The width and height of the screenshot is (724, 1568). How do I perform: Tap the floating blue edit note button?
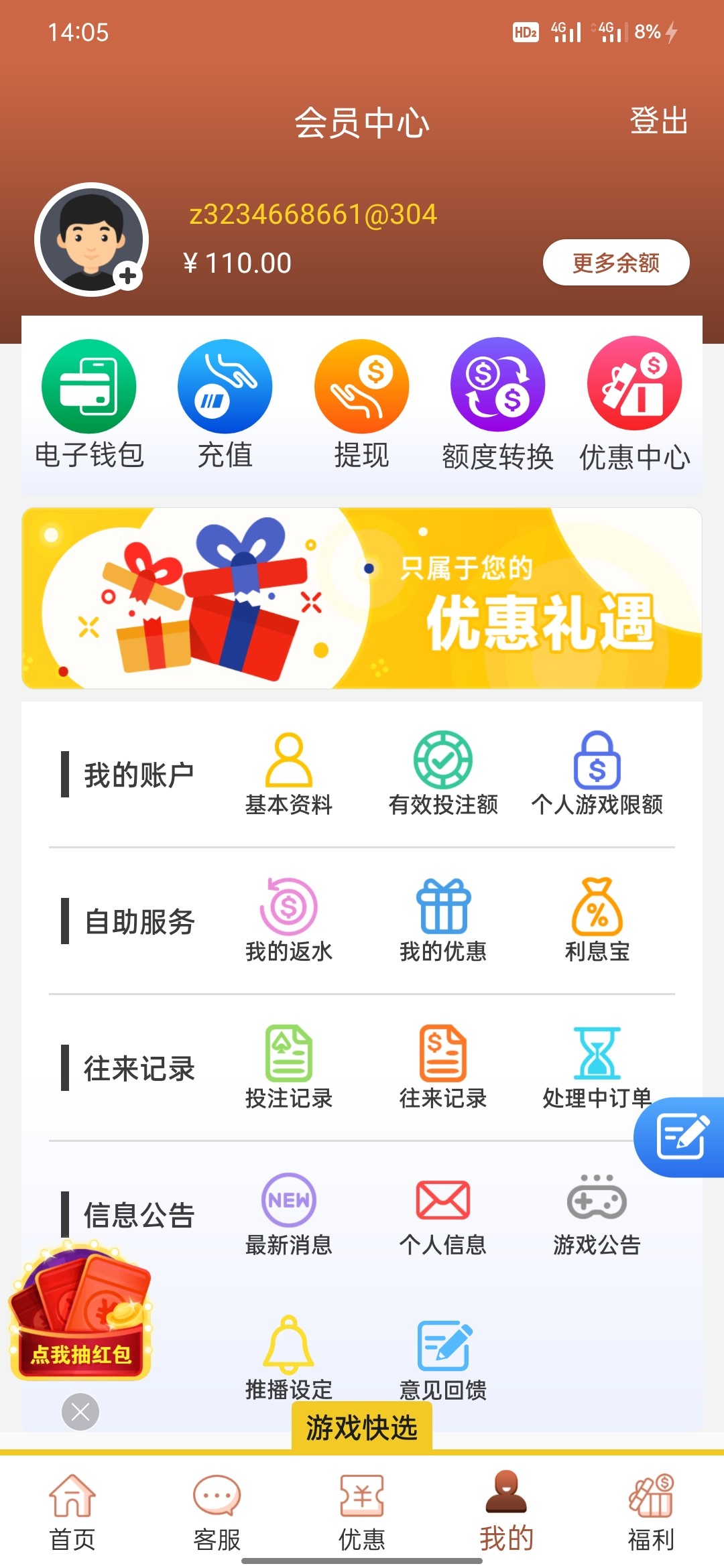pyautogui.click(x=680, y=1136)
